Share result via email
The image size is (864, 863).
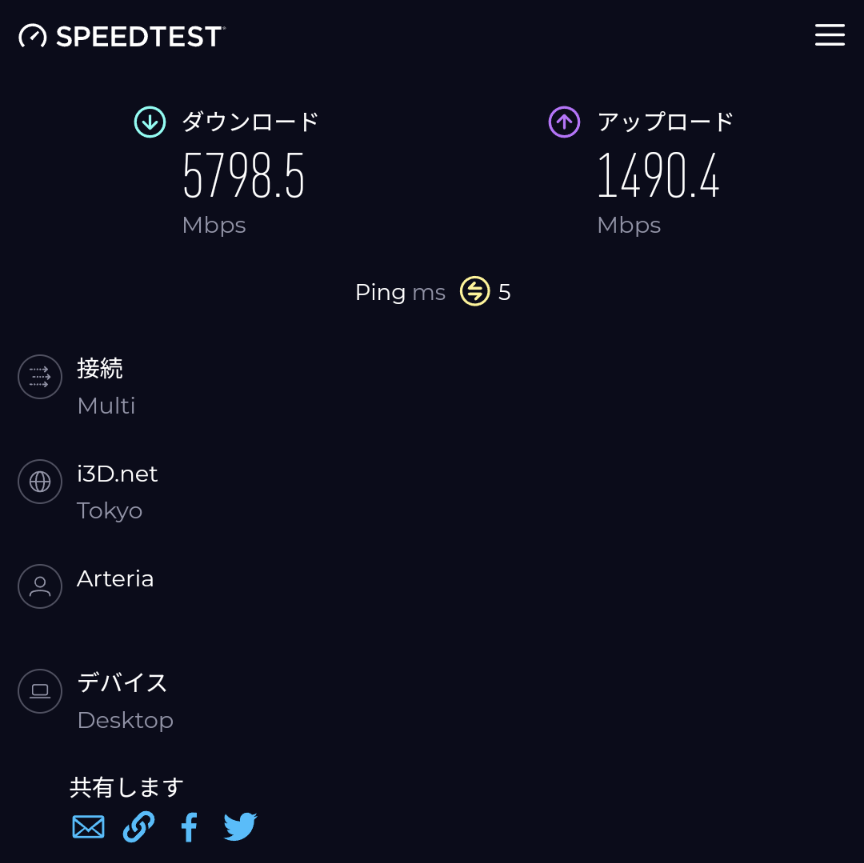tap(88, 827)
